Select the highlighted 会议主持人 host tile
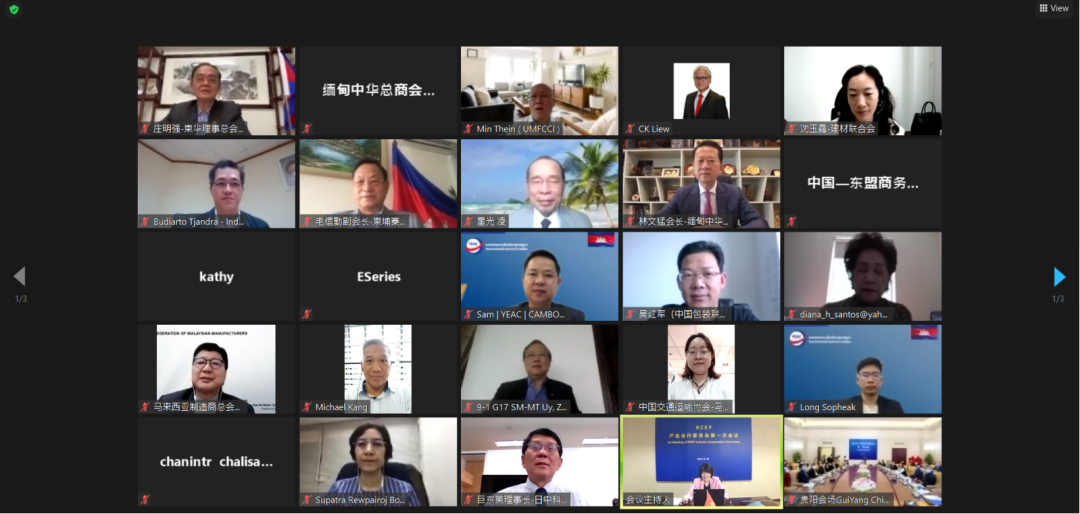The width and height of the screenshot is (1080, 514). click(x=701, y=461)
